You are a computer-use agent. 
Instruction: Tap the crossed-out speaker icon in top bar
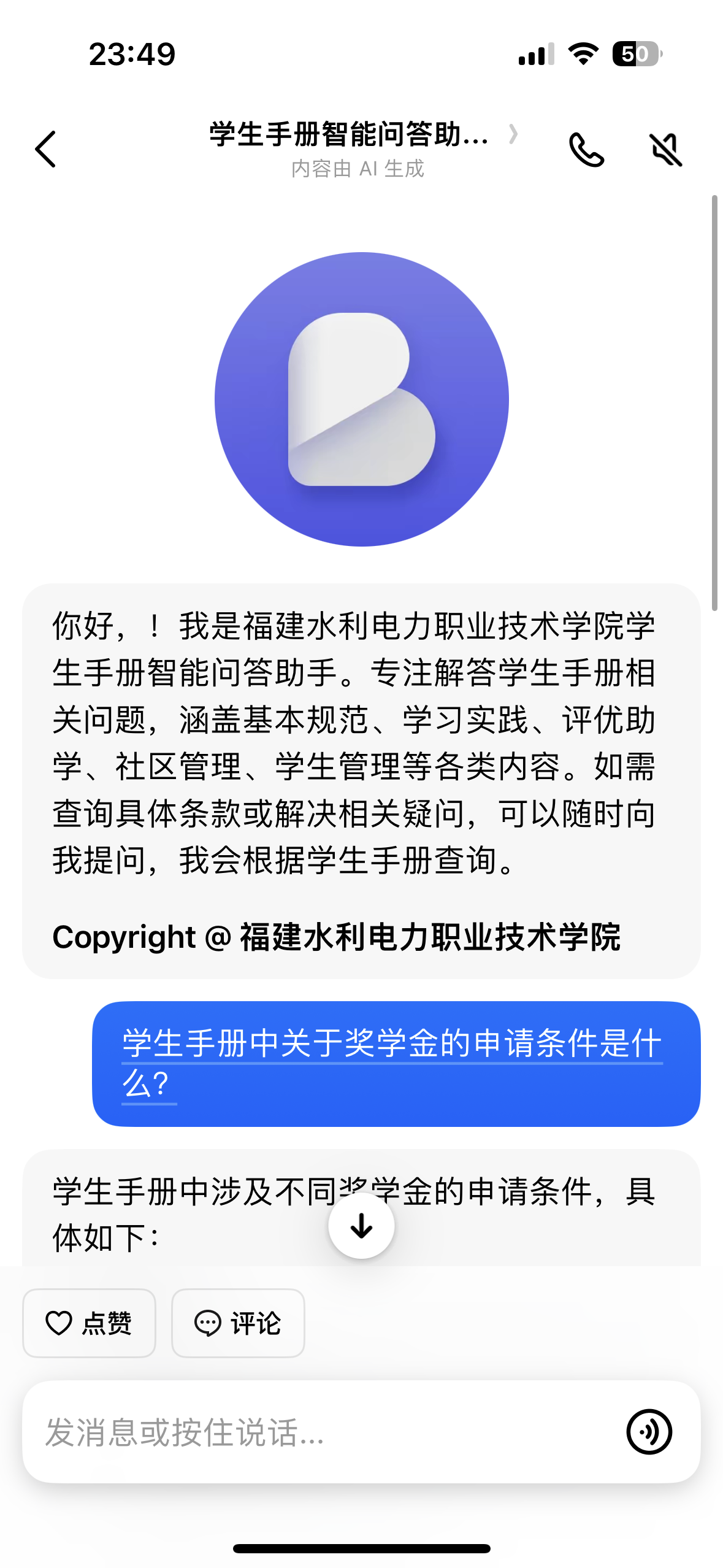click(664, 149)
